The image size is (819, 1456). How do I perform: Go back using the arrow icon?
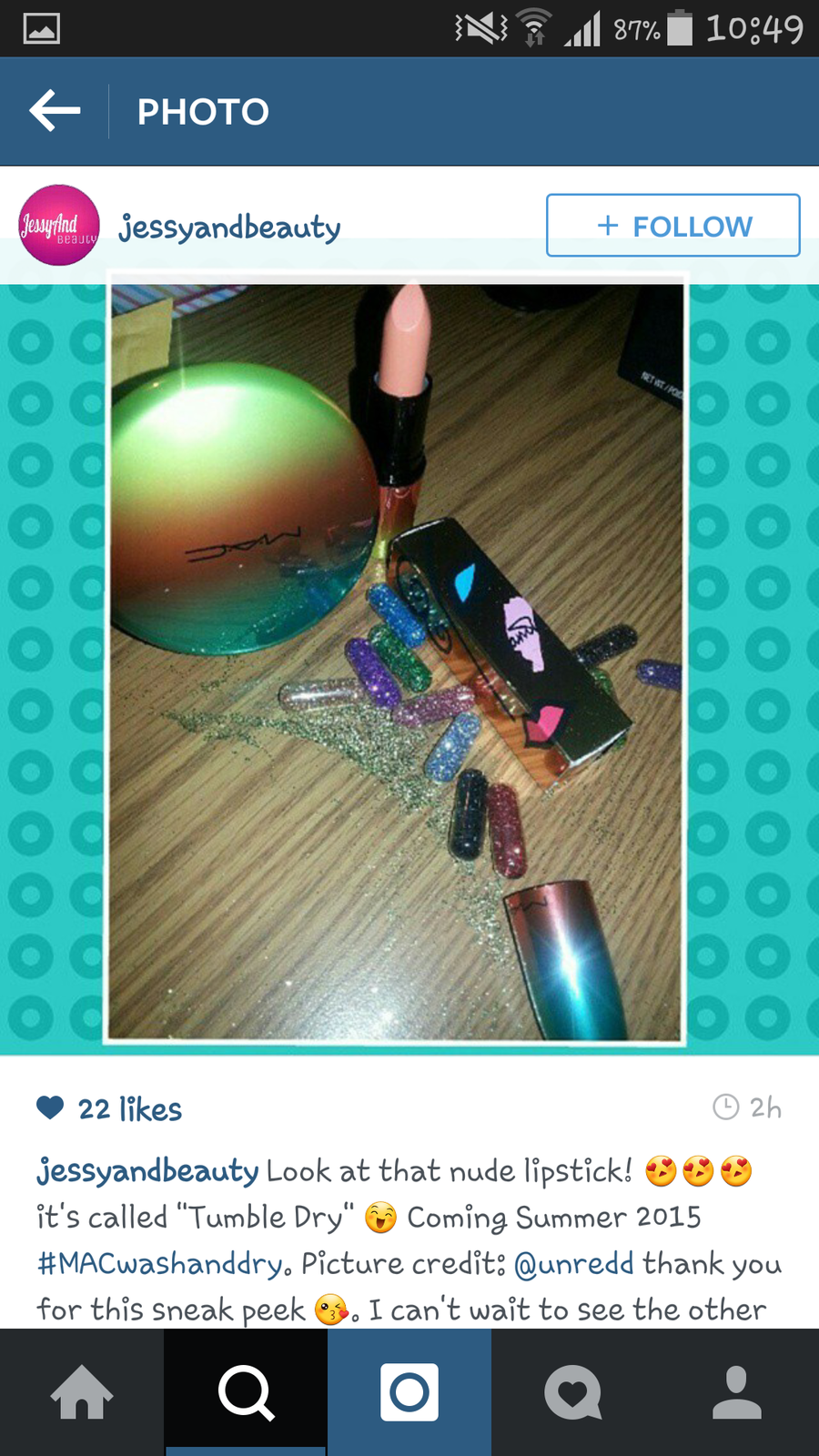(x=55, y=111)
